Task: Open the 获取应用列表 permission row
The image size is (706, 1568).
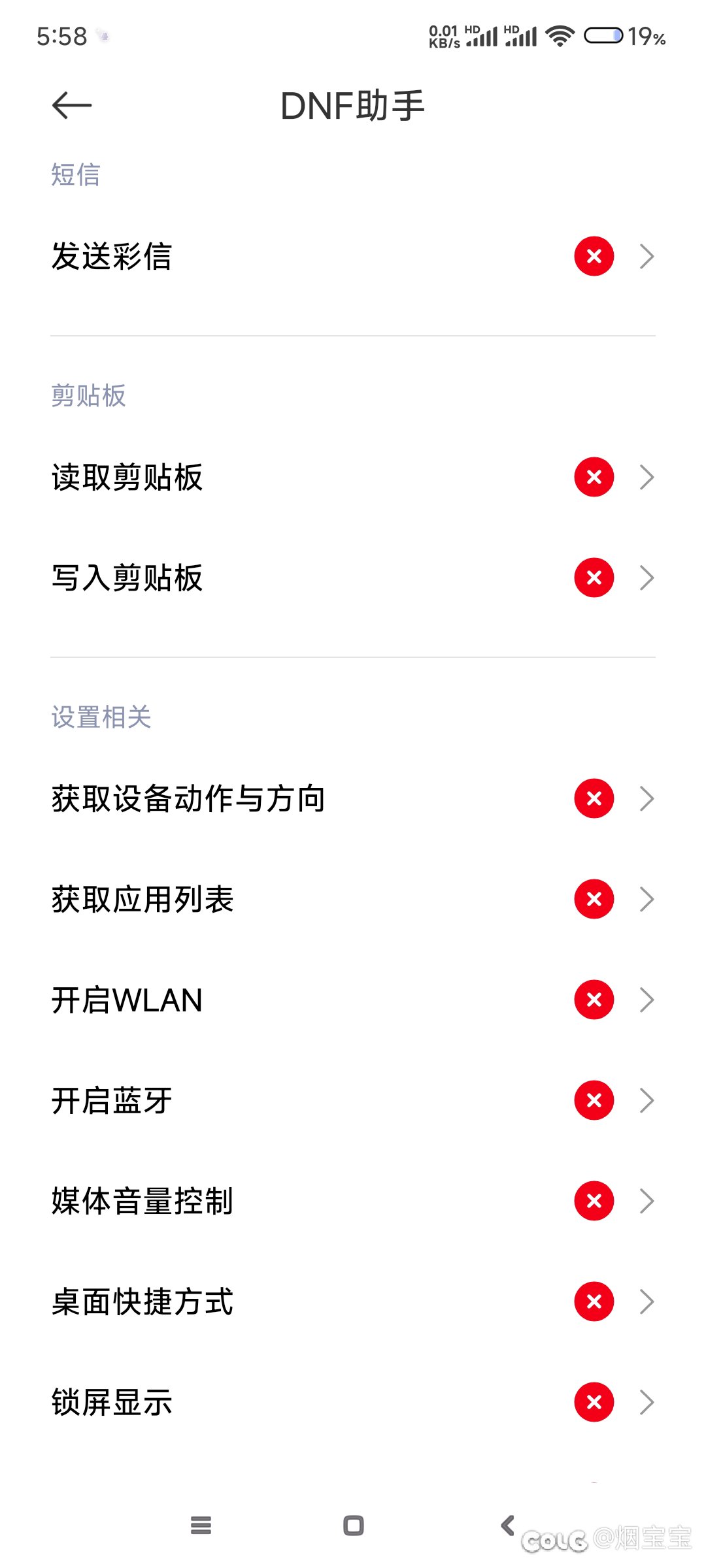Action: (353, 899)
